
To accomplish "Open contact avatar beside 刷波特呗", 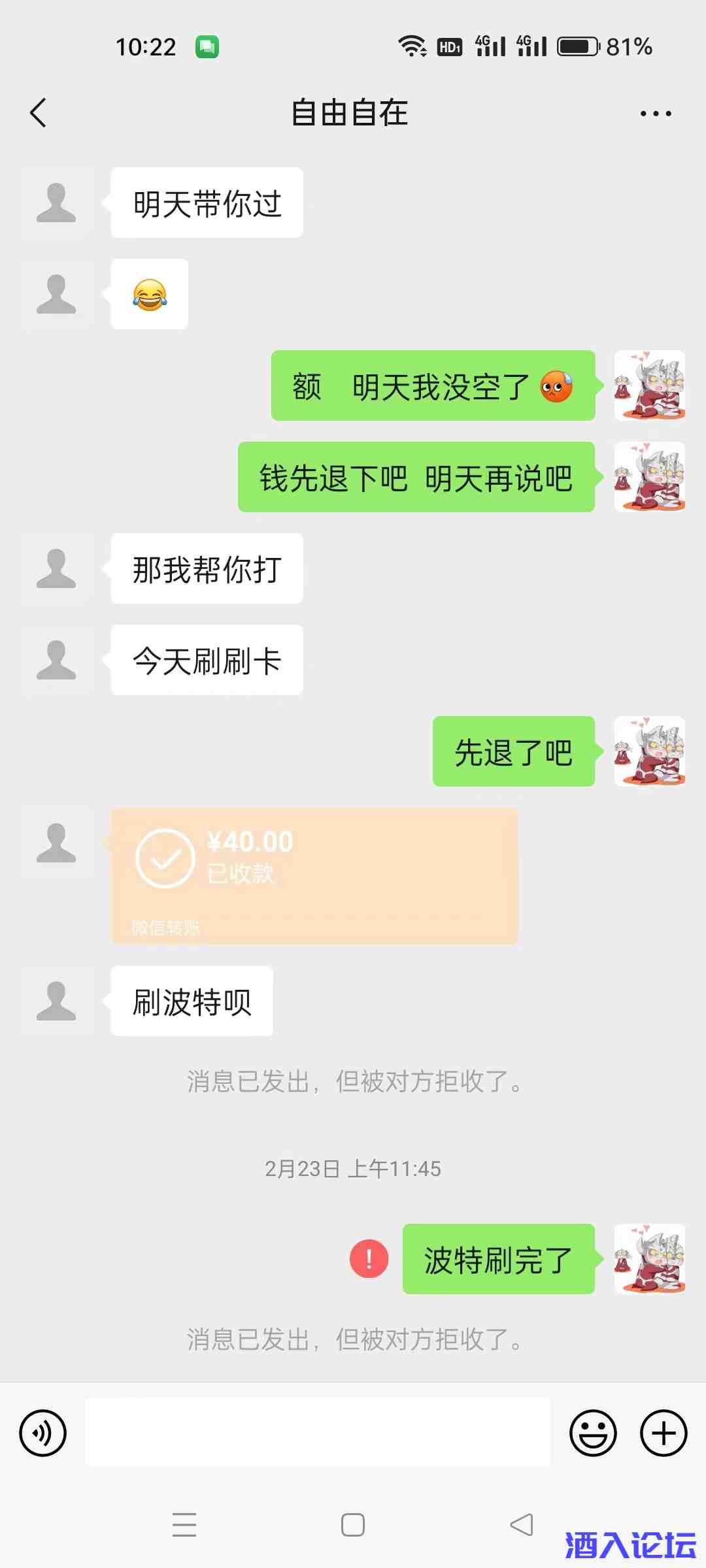I will pos(56,1000).
